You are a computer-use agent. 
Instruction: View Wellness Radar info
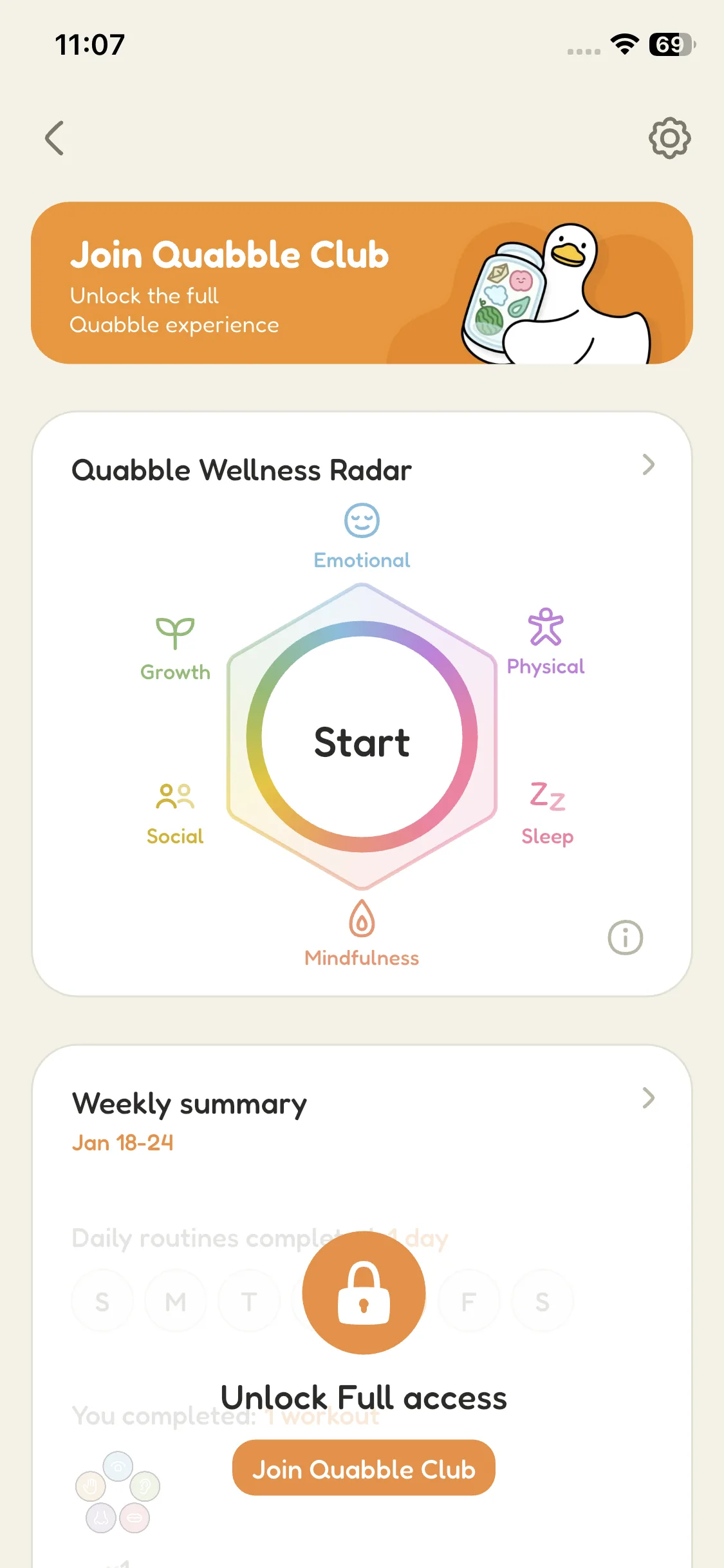tap(625, 937)
